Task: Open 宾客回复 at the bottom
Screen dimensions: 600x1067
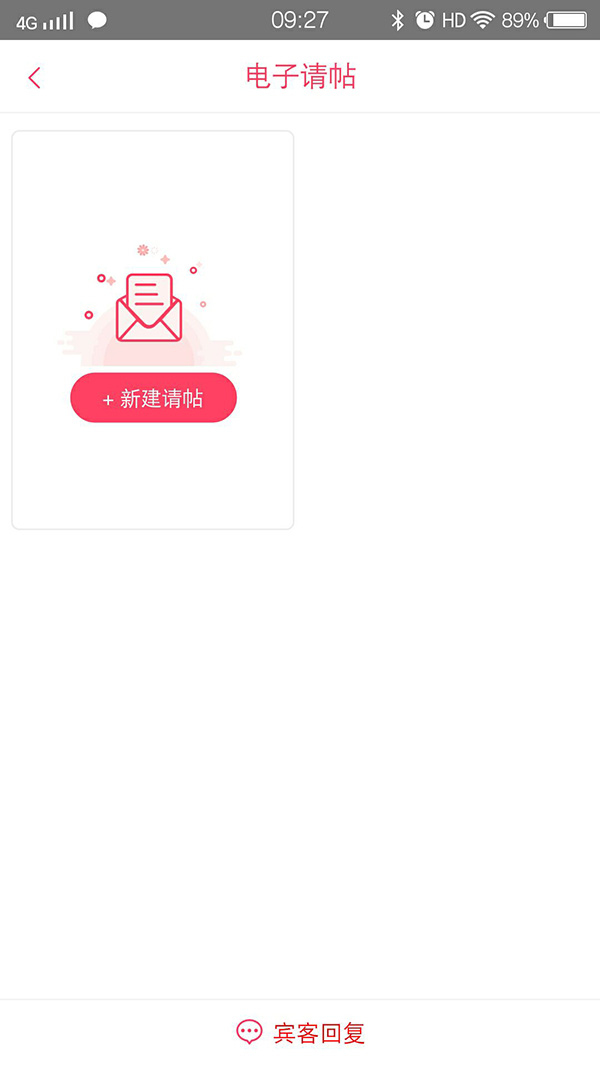Action: 300,1033
